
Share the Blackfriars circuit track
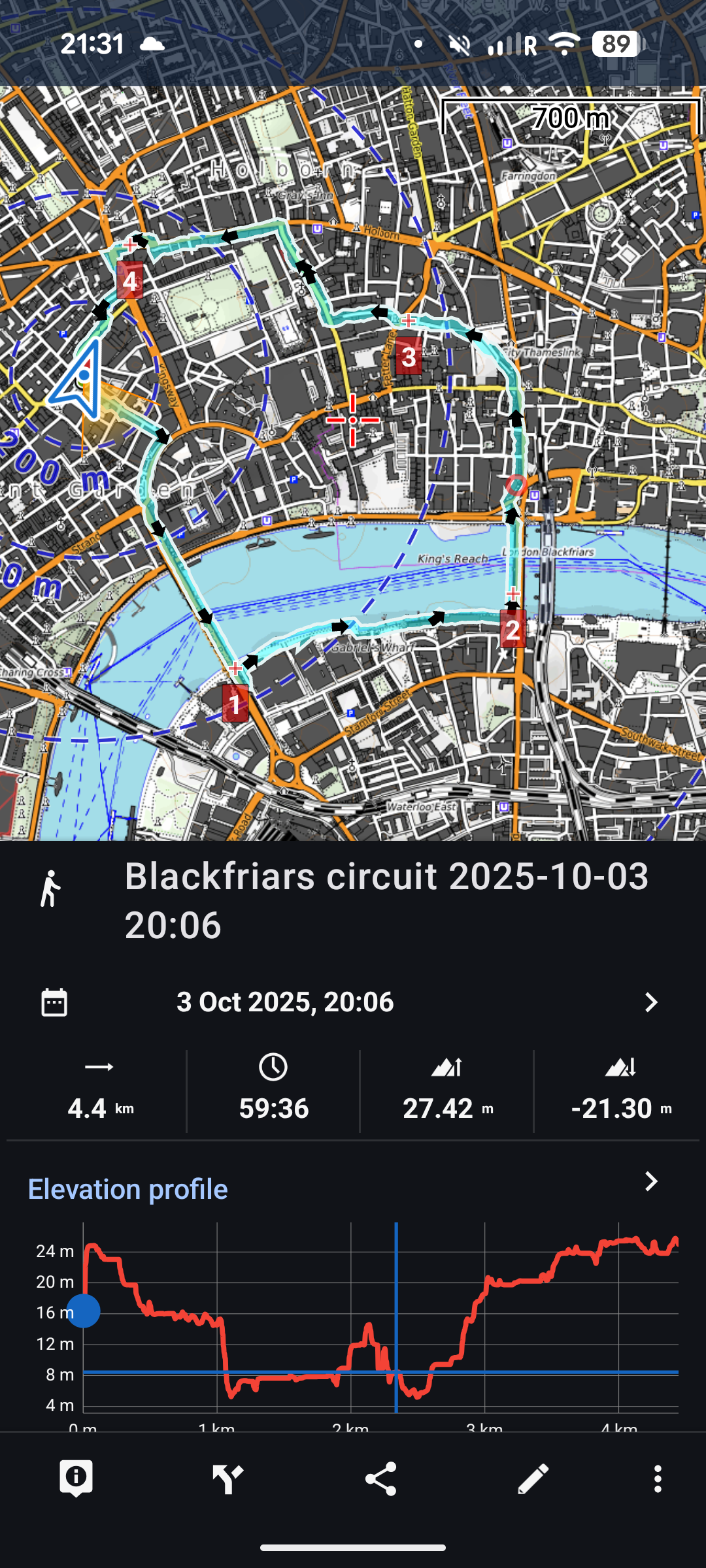380,1478
